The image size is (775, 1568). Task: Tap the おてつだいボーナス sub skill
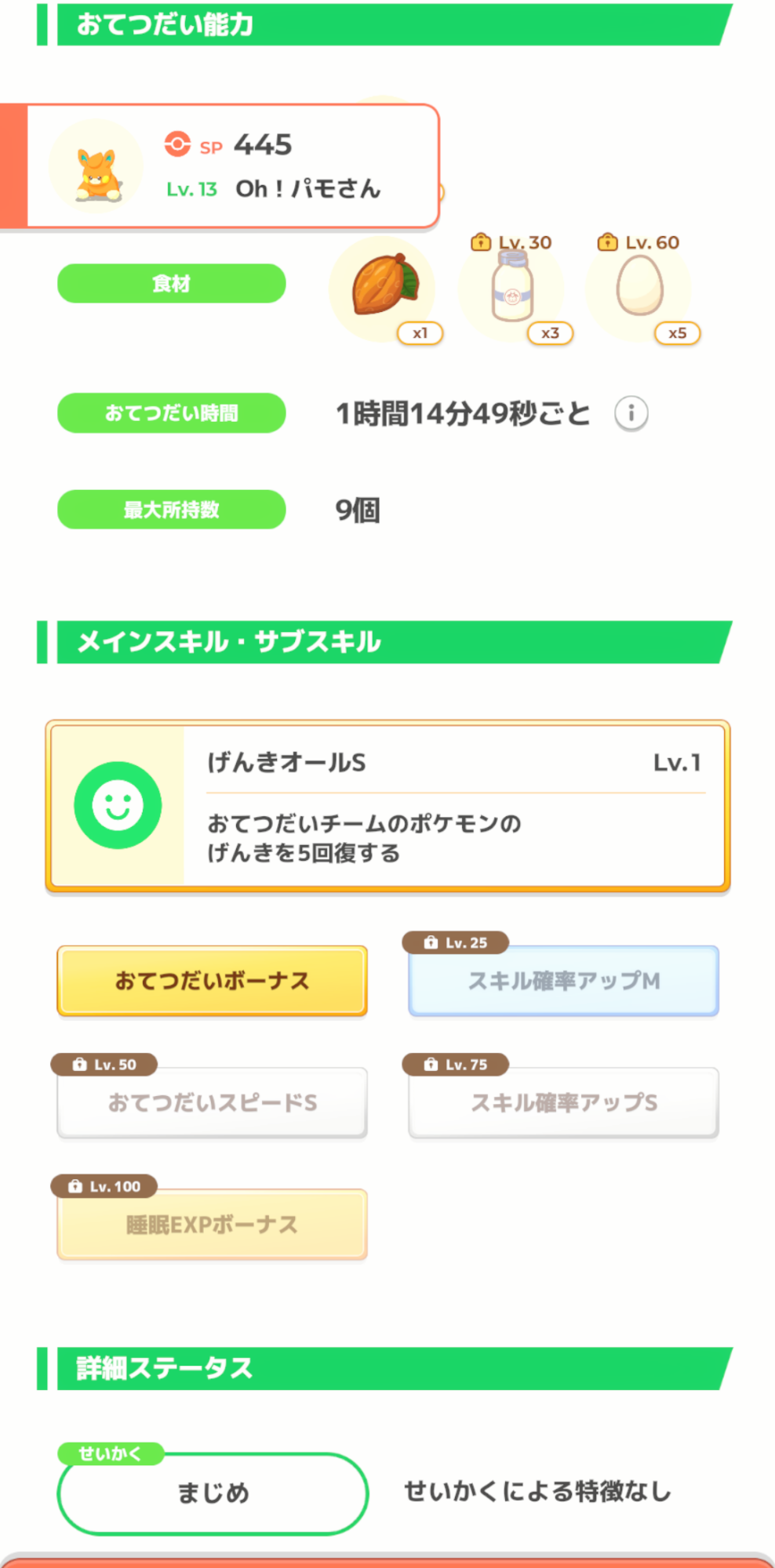pos(212,981)
